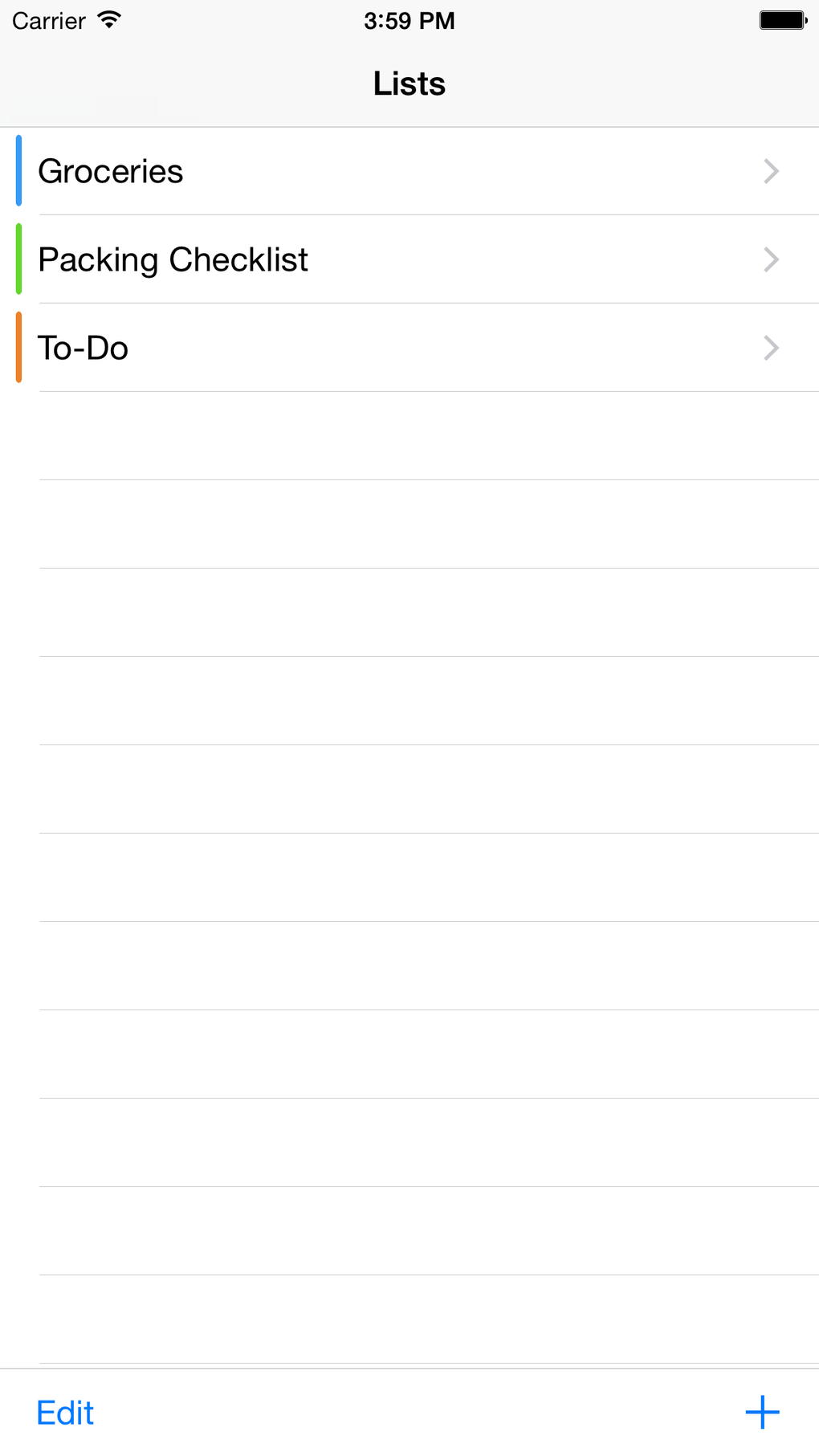
Task: Click the Wi-Fi signal icon in status bar
Action: pos(108,20)
